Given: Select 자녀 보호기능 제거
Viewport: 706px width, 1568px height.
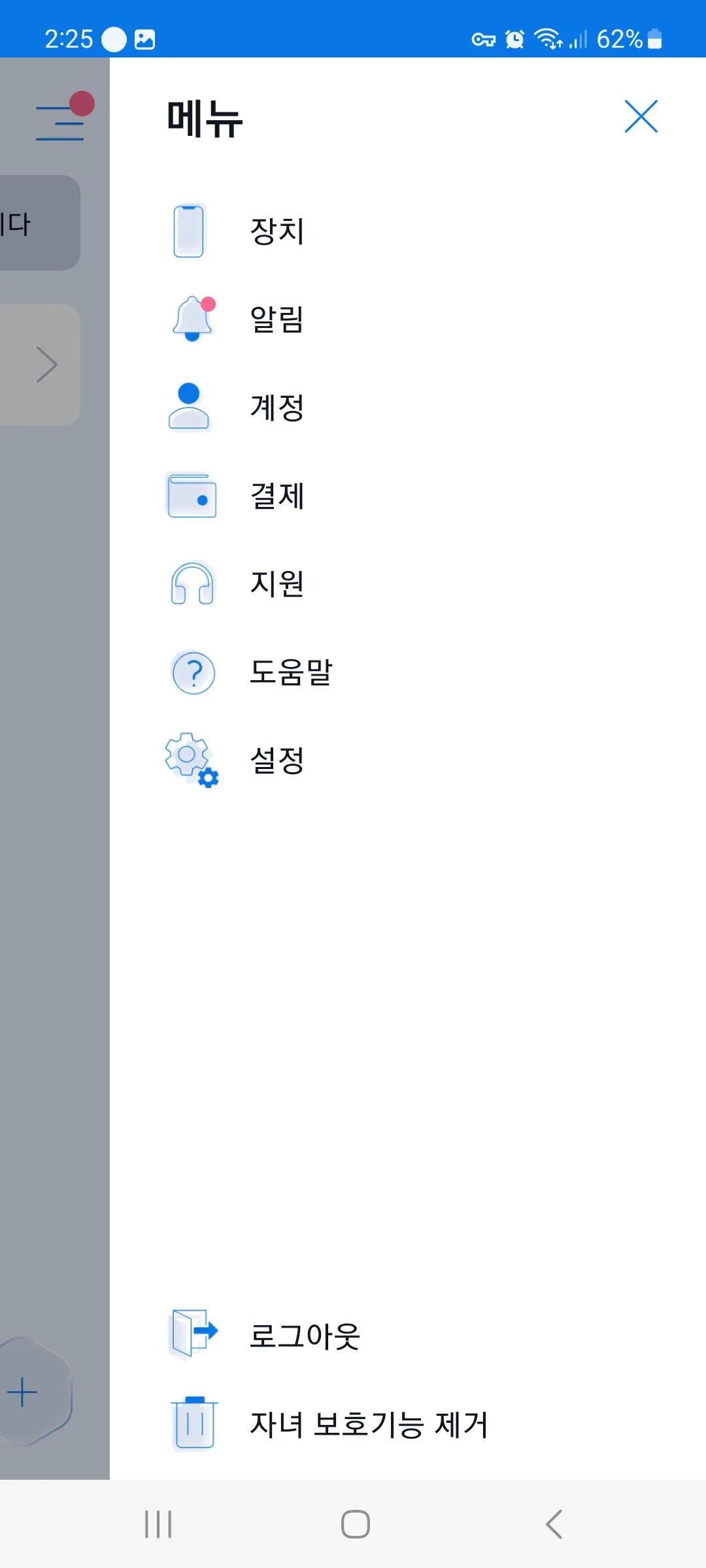Looking at the screenshot, I should click(x=369, y=1424).
